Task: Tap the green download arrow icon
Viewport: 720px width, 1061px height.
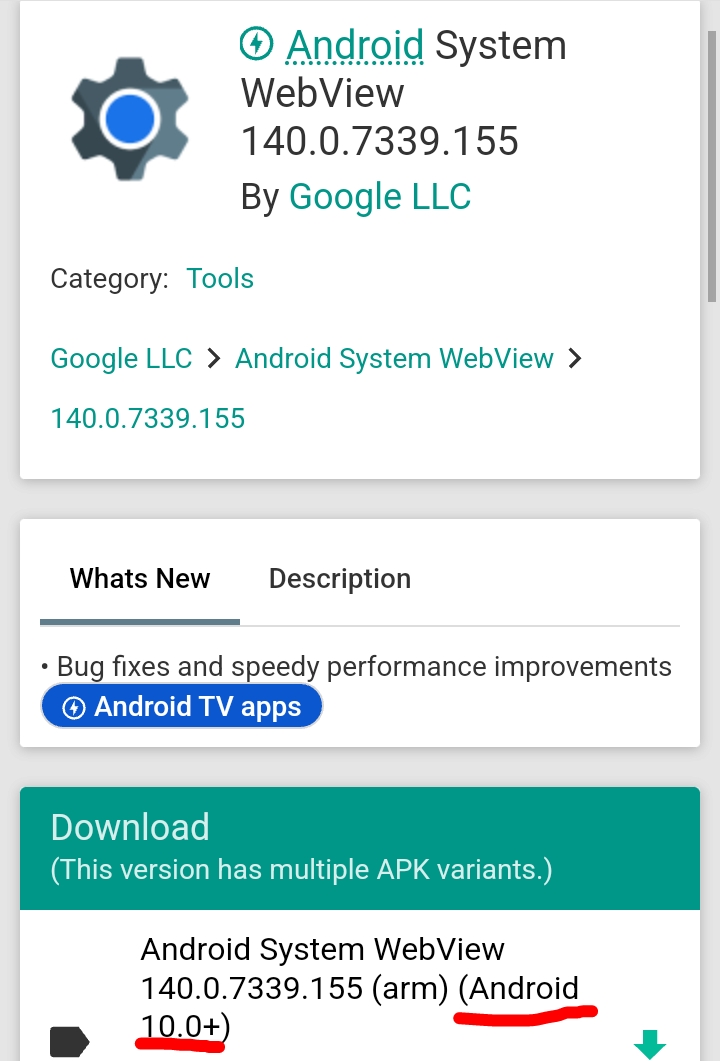Action: (650, 1045)
